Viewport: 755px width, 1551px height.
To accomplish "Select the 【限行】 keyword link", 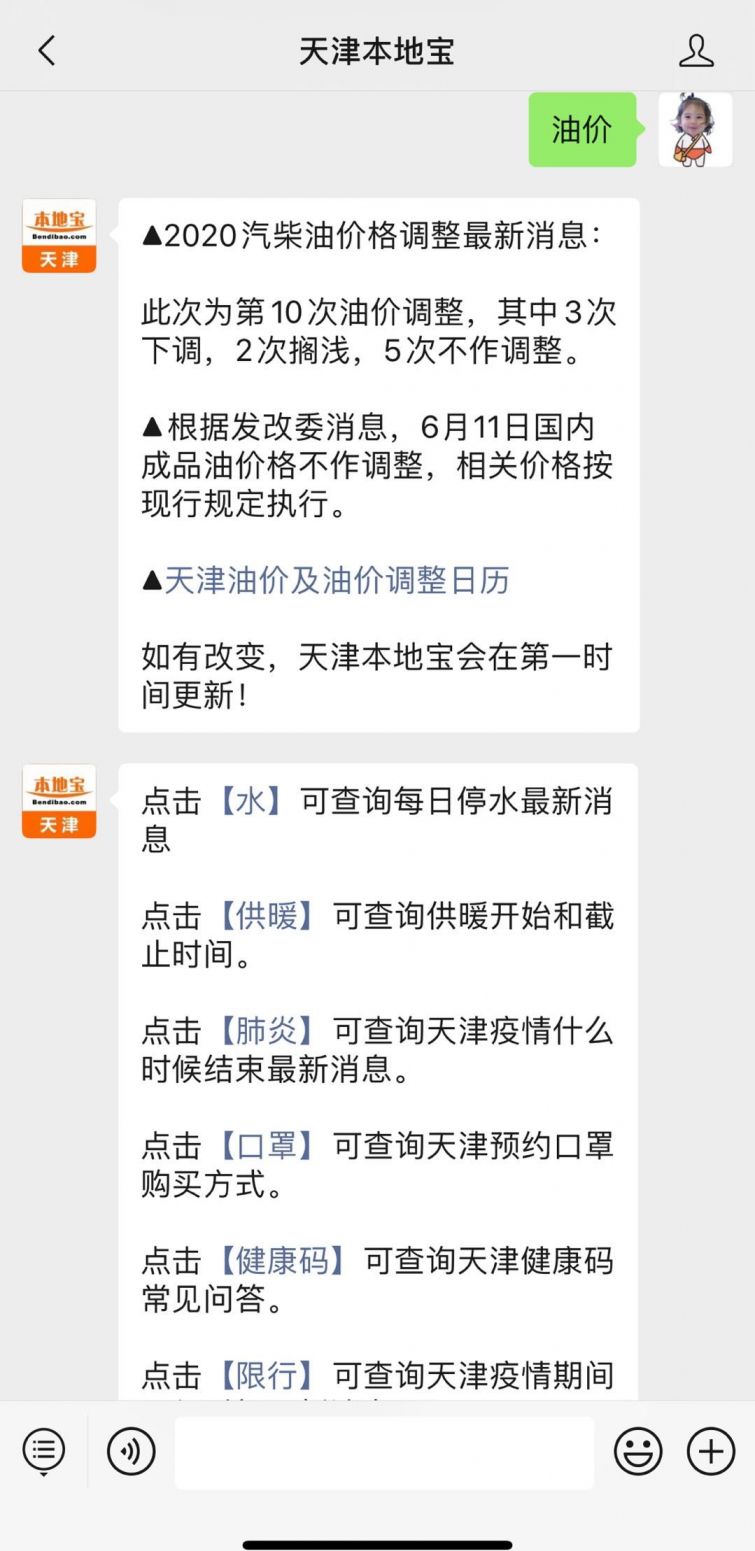I will pyautogui.click(x=268, y=1376).
